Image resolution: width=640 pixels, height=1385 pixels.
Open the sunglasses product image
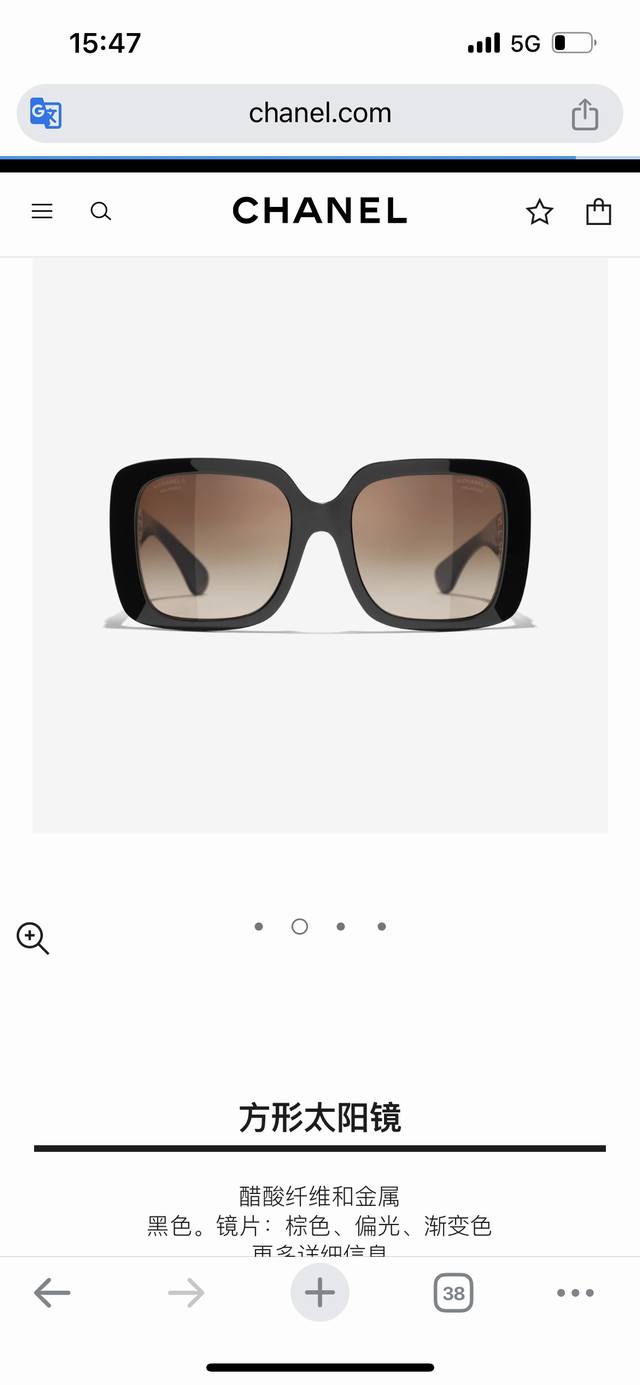320,545
